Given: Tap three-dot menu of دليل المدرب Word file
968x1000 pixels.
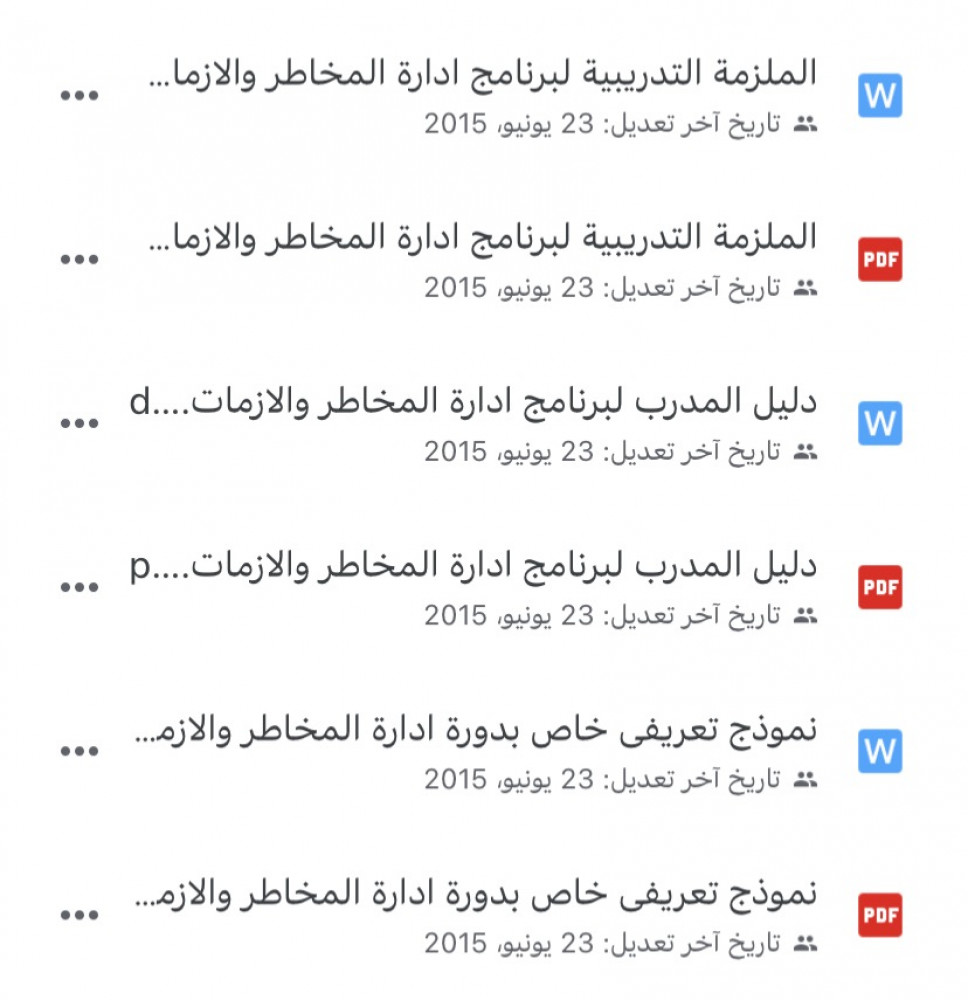Looking at the screenshot, I should (x=79, y=424).
